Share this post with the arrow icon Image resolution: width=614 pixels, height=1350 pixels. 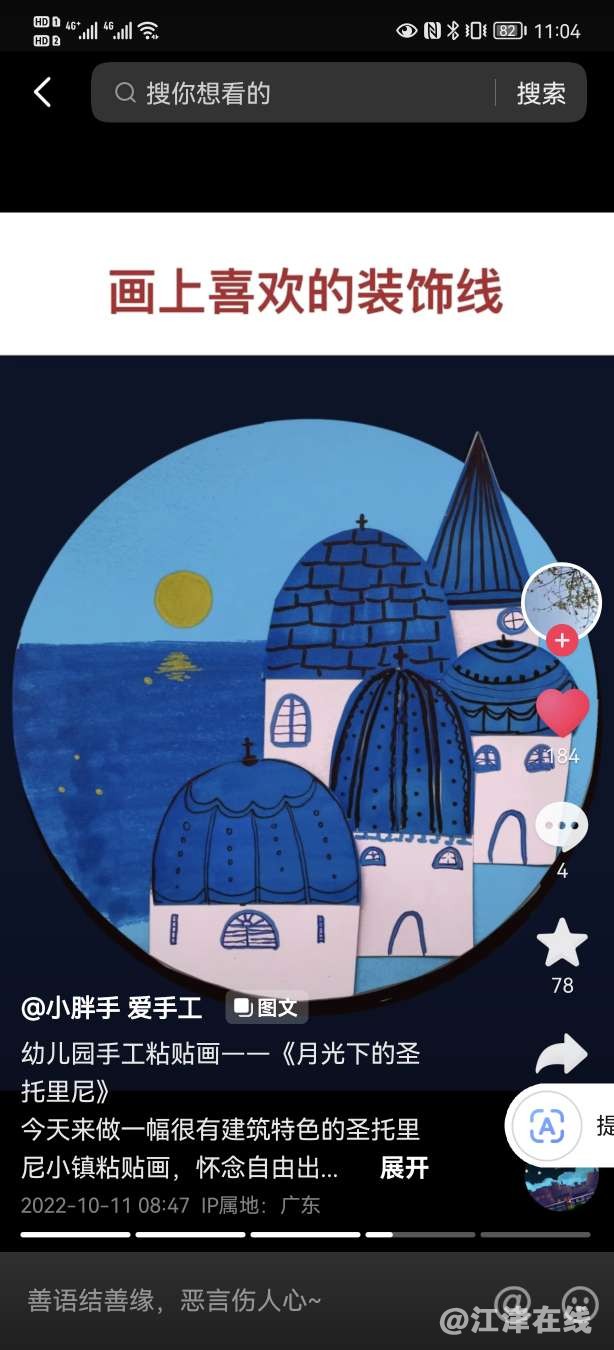[562, 1054]
